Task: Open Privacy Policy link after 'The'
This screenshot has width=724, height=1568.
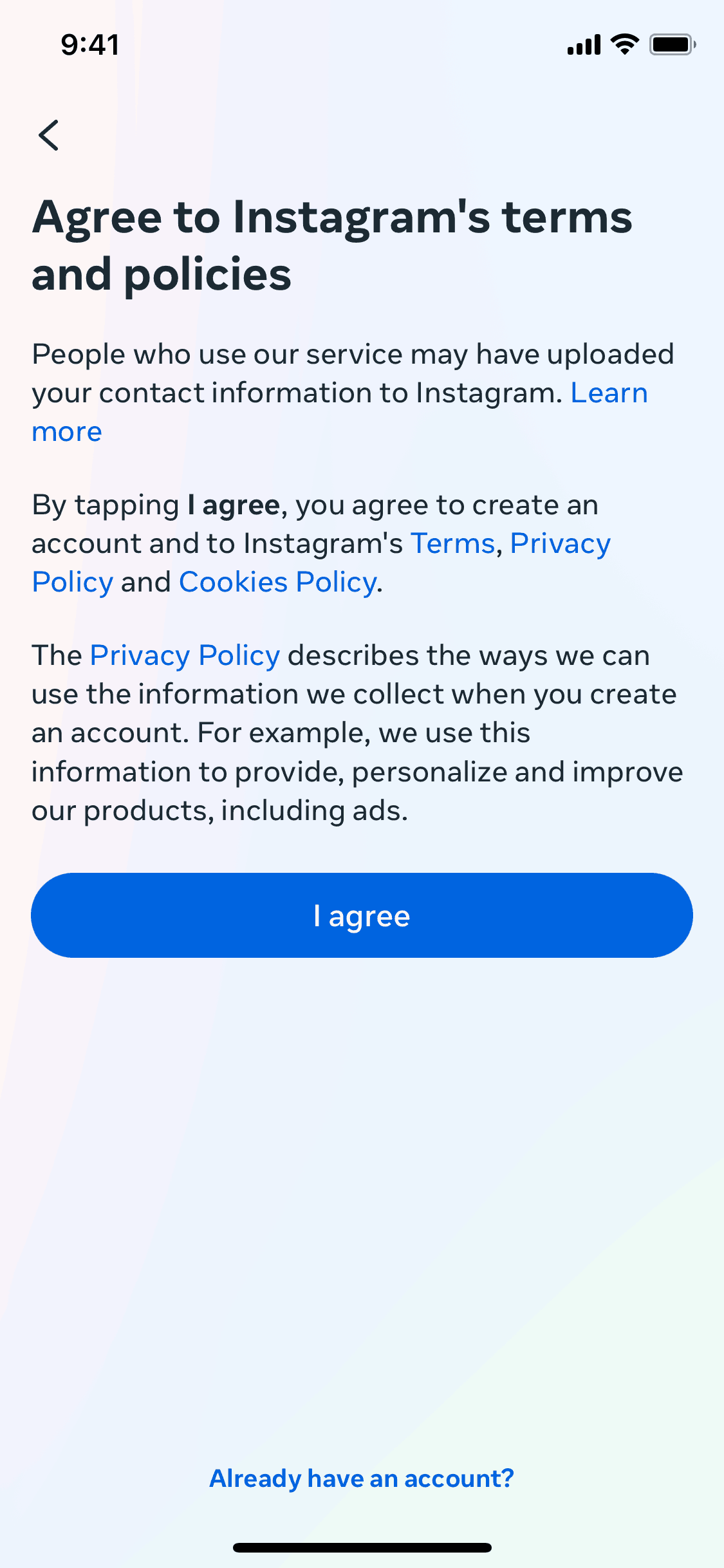Action: 185,656
